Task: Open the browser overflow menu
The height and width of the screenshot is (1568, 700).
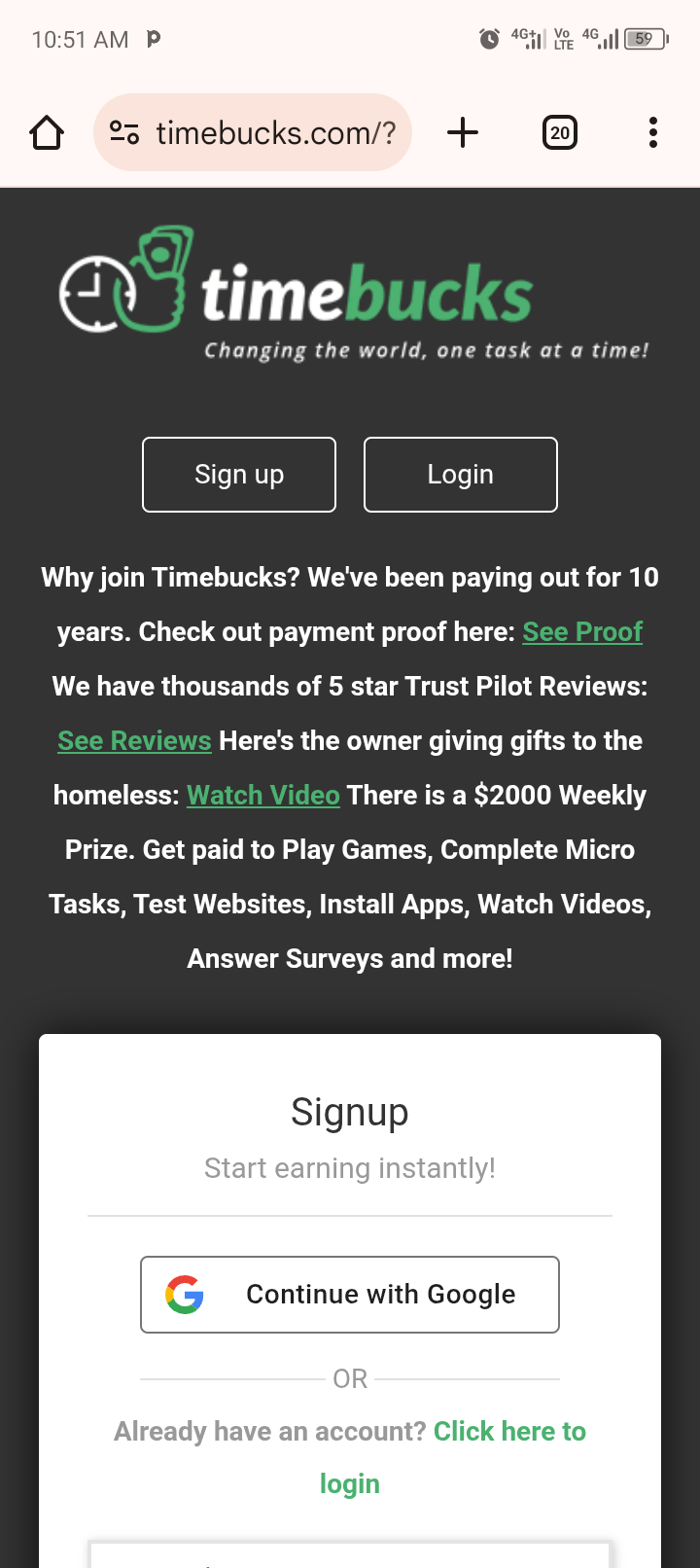Action: tap(652, 132)
